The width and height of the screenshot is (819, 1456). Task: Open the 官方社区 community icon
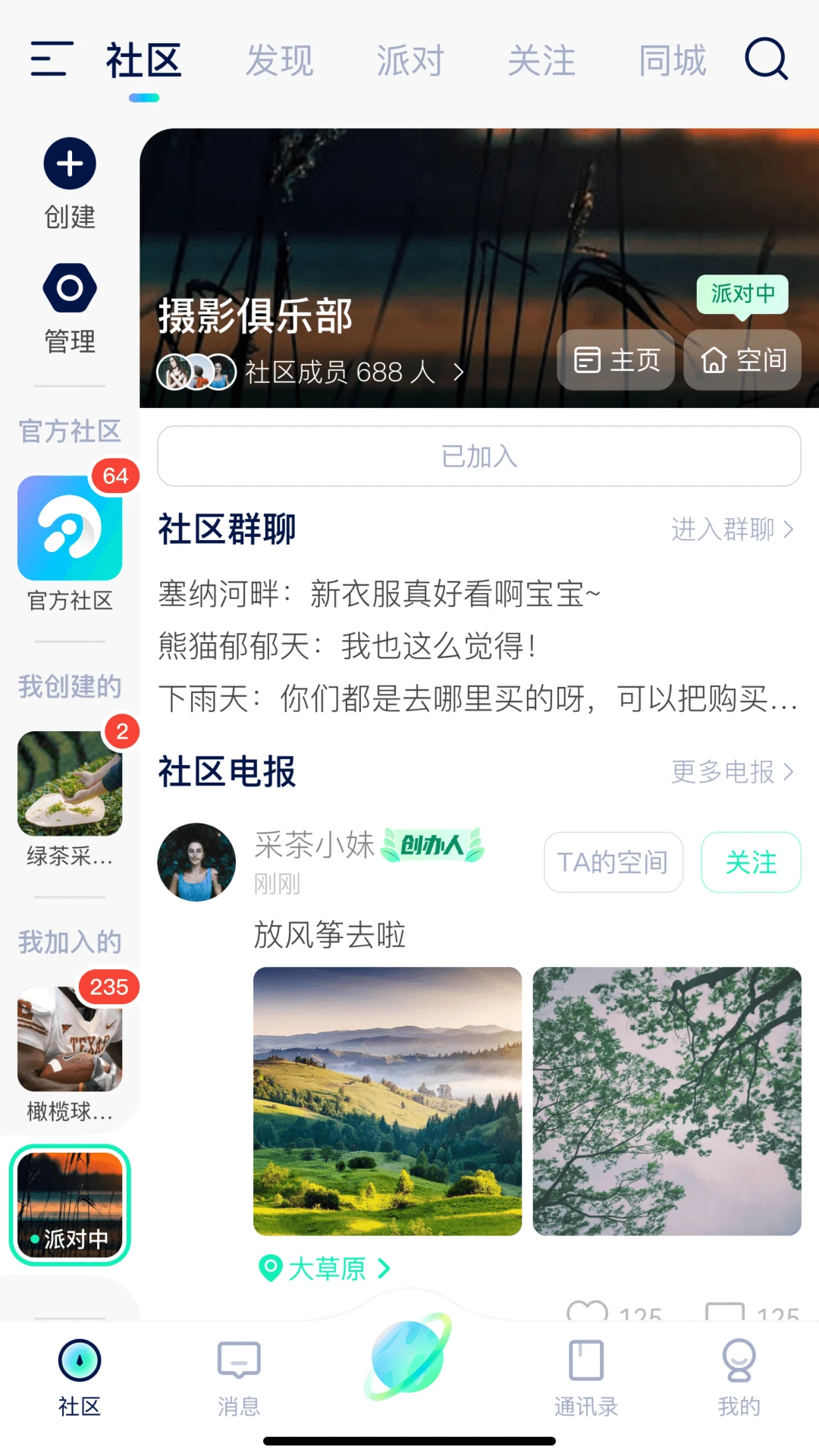pyautogui.click(x=70, y=529)
